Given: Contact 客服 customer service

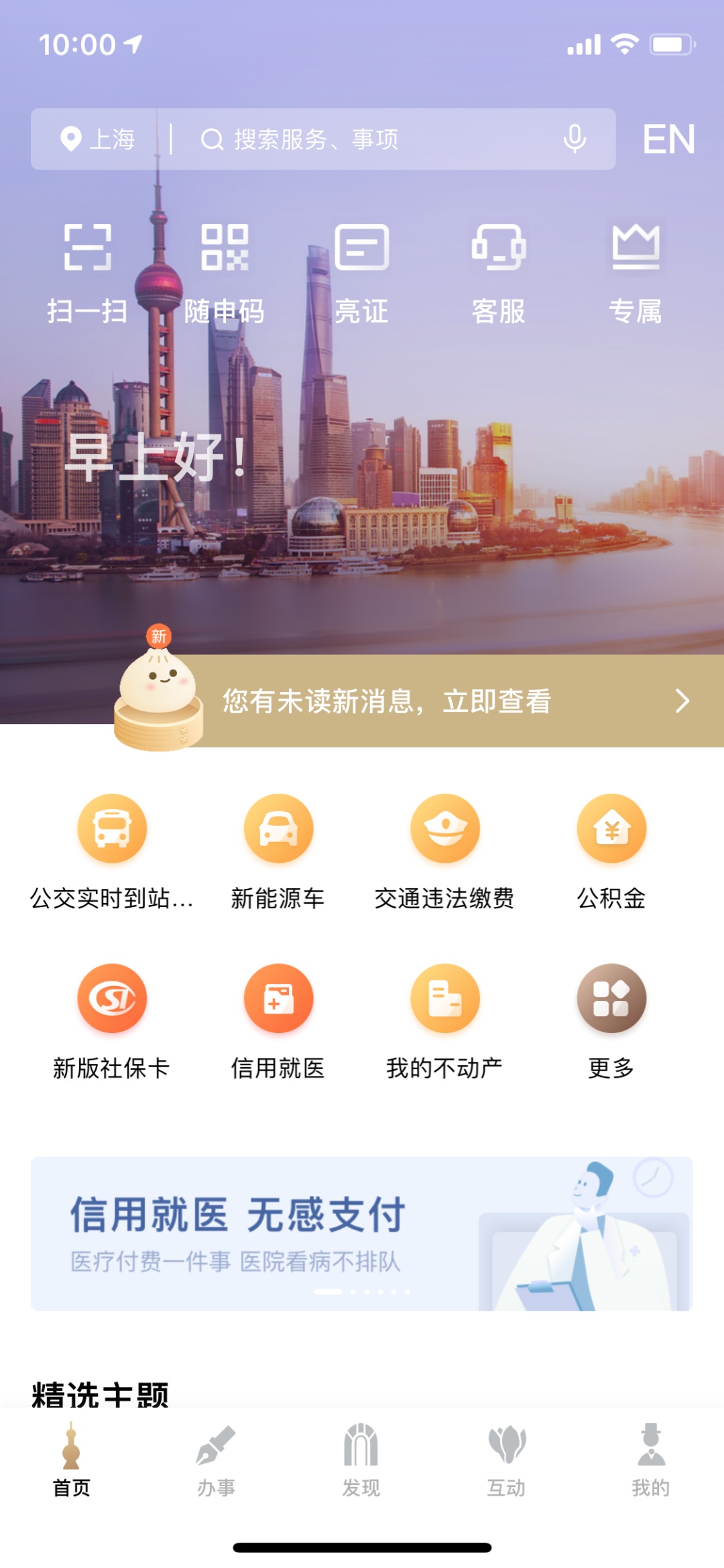Looking at the screenshot, I should coord(499,272).
